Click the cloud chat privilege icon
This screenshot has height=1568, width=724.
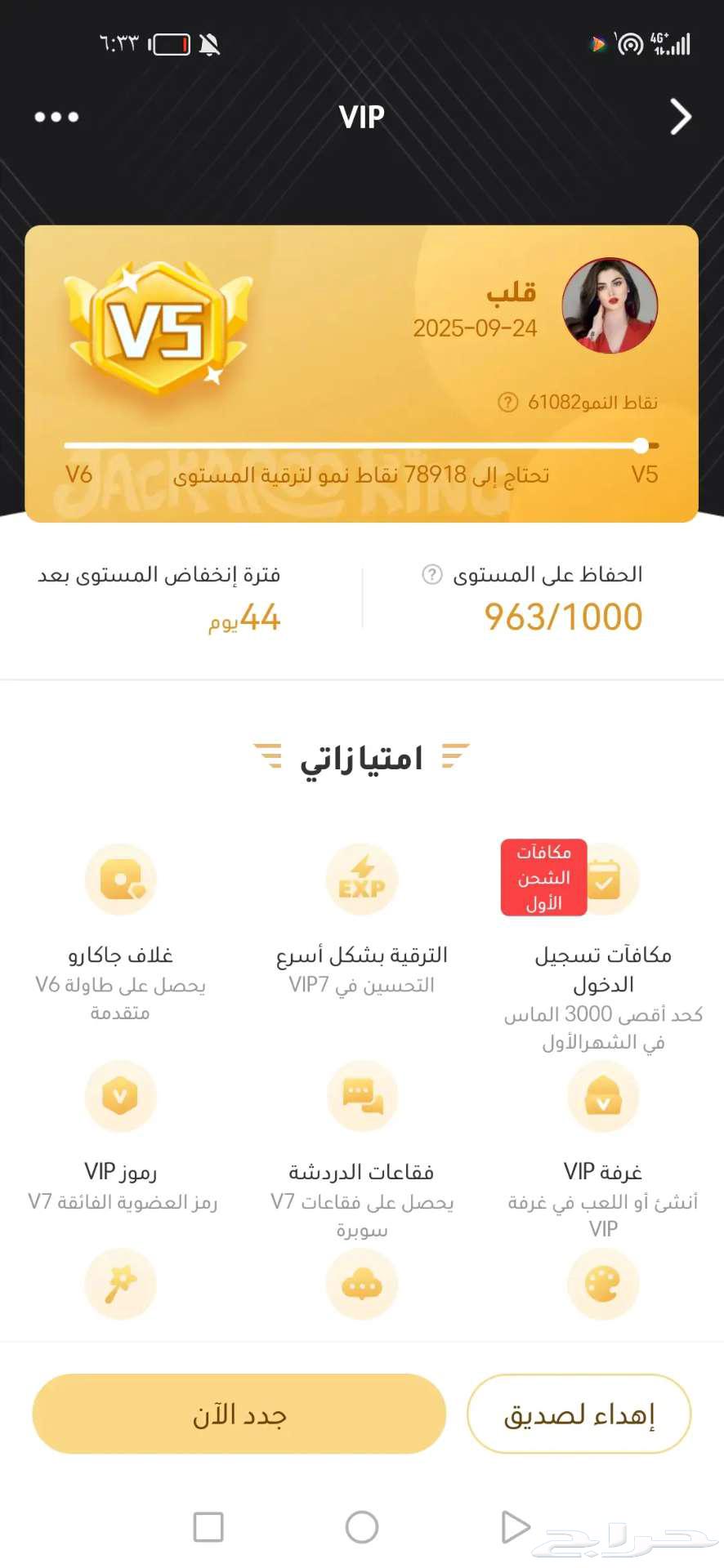click(x=362, y=1284)
